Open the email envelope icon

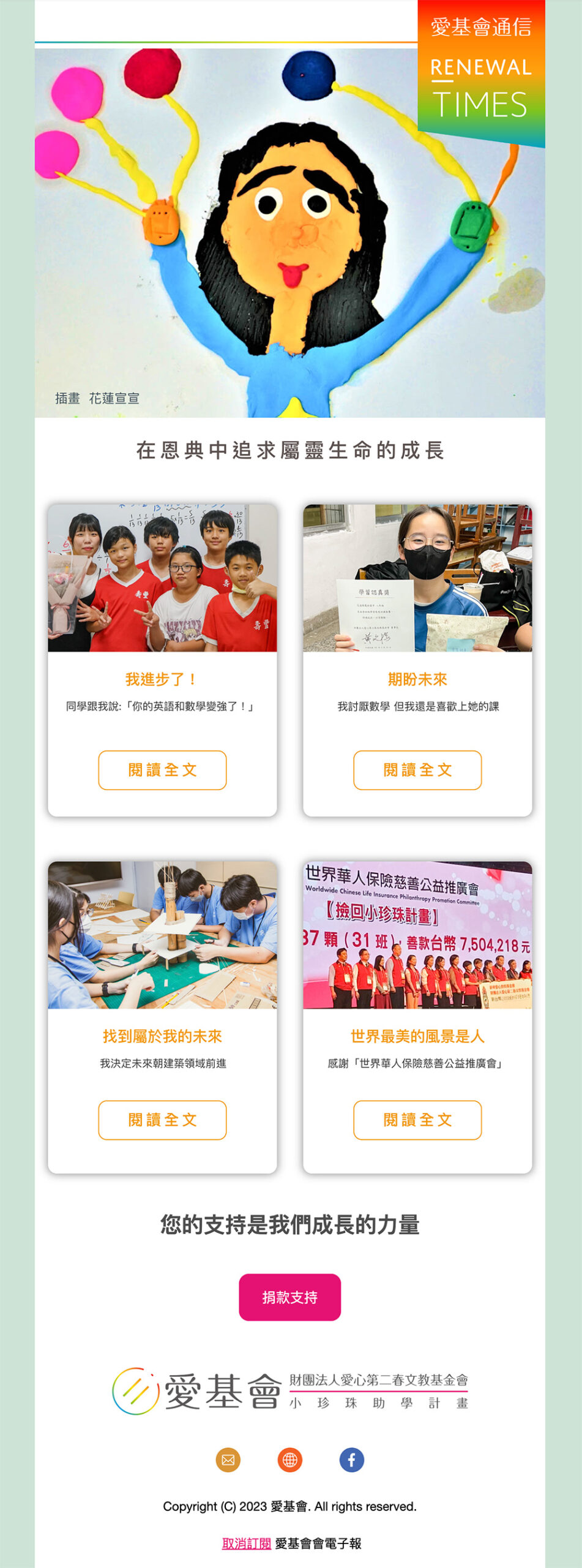228,1460
